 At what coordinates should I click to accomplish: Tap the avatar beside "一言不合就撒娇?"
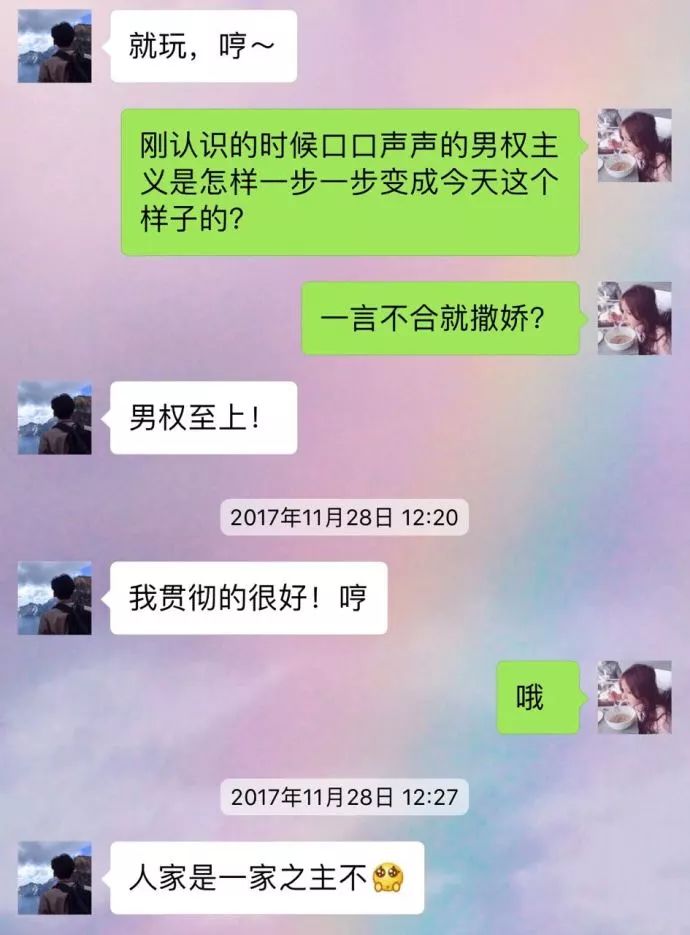click(634, 318)
